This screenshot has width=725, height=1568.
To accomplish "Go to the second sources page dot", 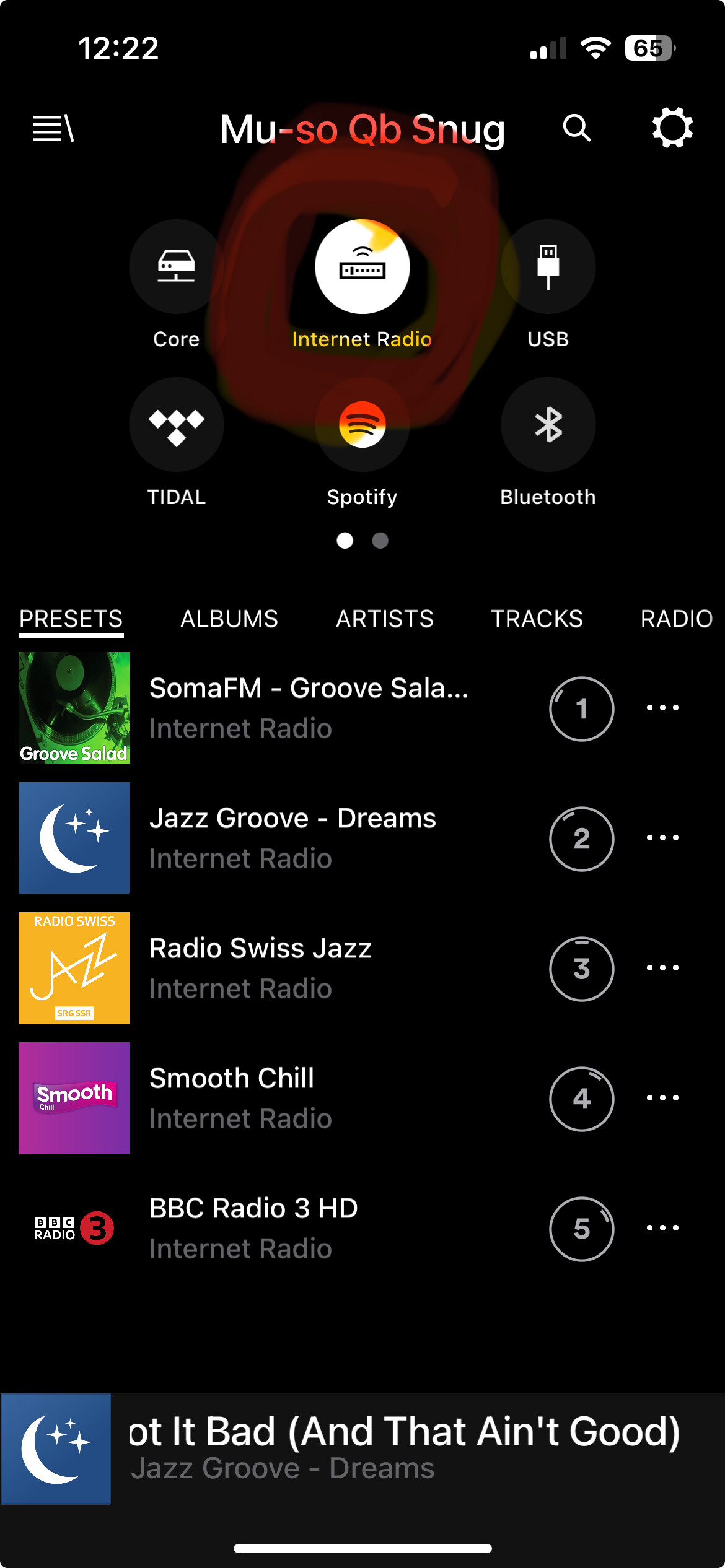I will click(380, 541).
